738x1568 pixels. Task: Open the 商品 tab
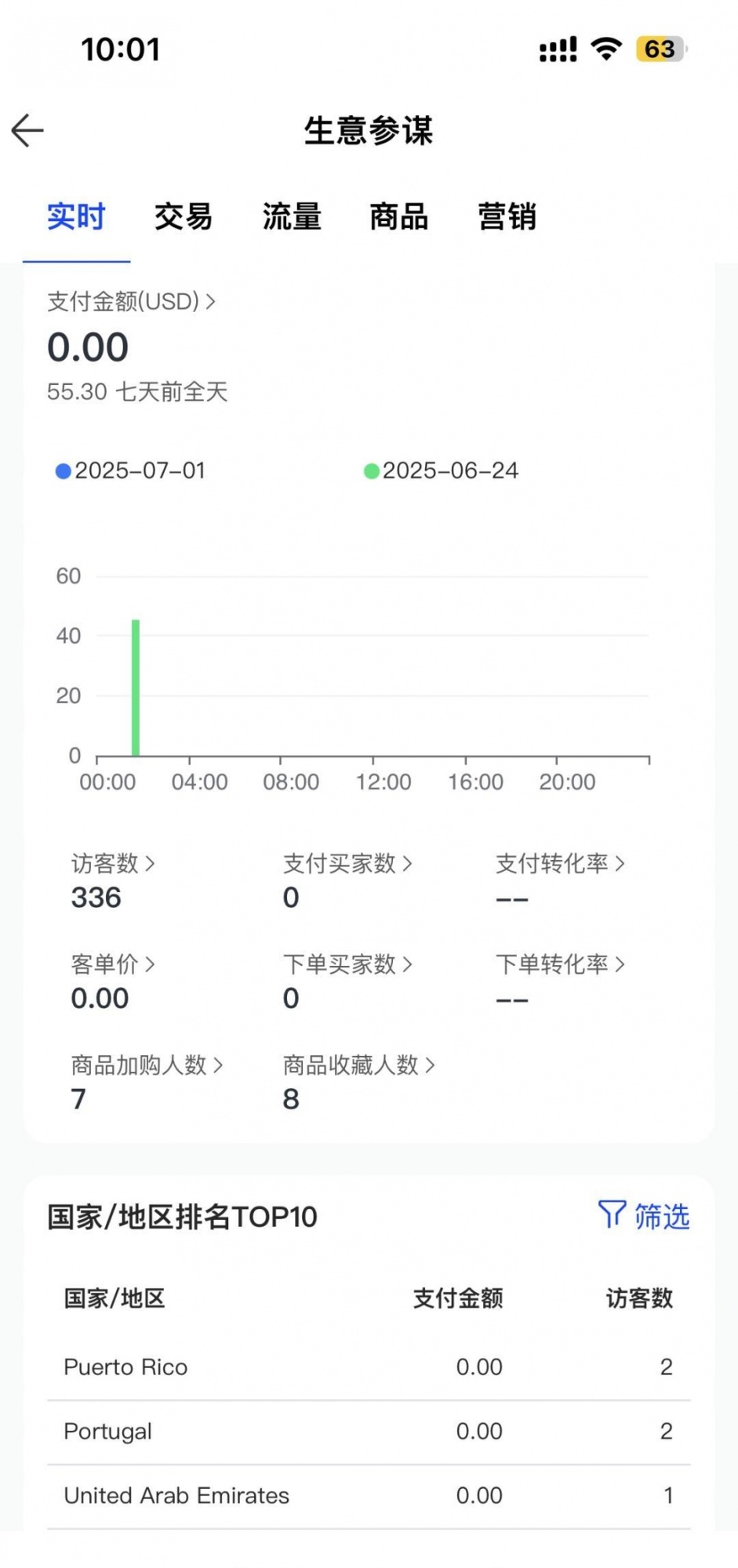pos(399,216)
